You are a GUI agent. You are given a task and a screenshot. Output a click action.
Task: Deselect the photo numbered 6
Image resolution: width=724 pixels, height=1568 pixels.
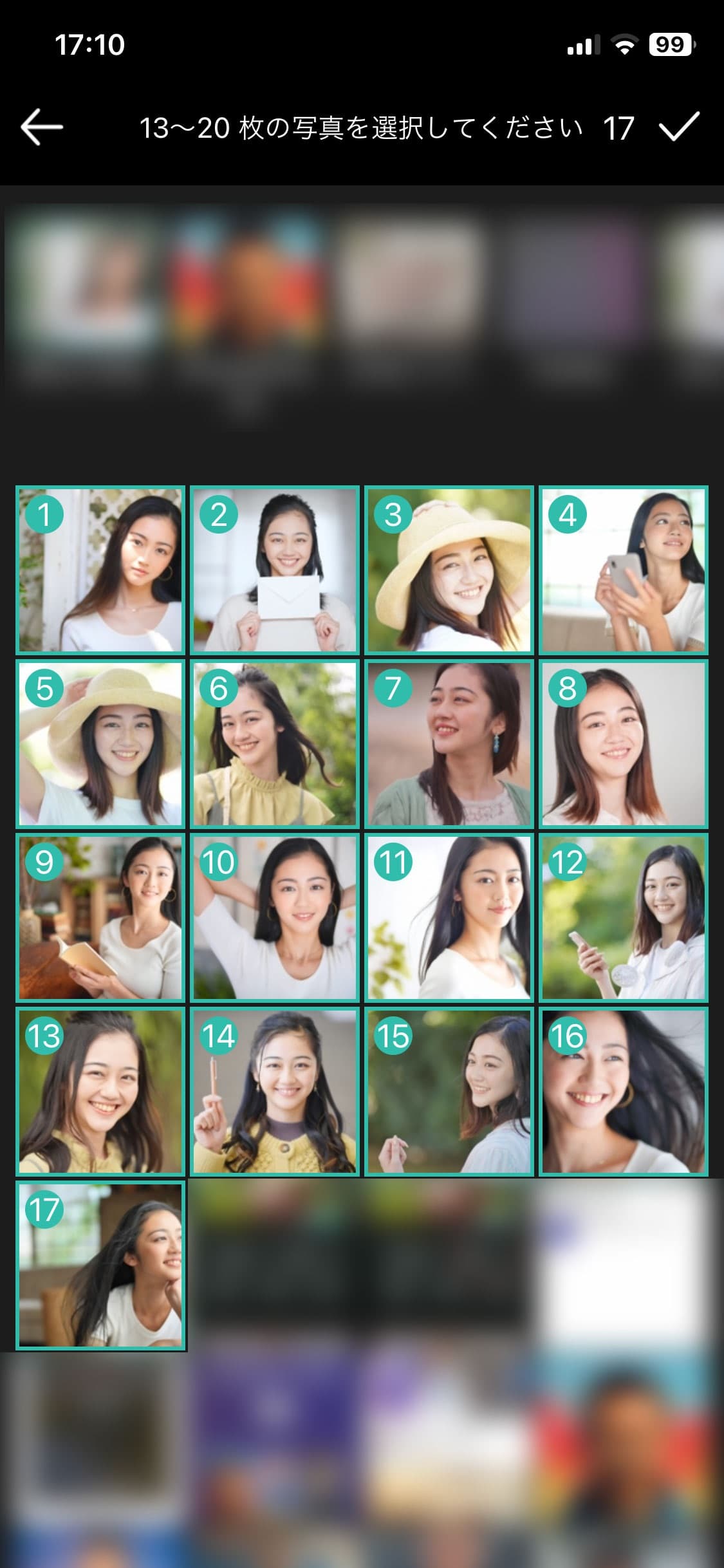point(275,744)
